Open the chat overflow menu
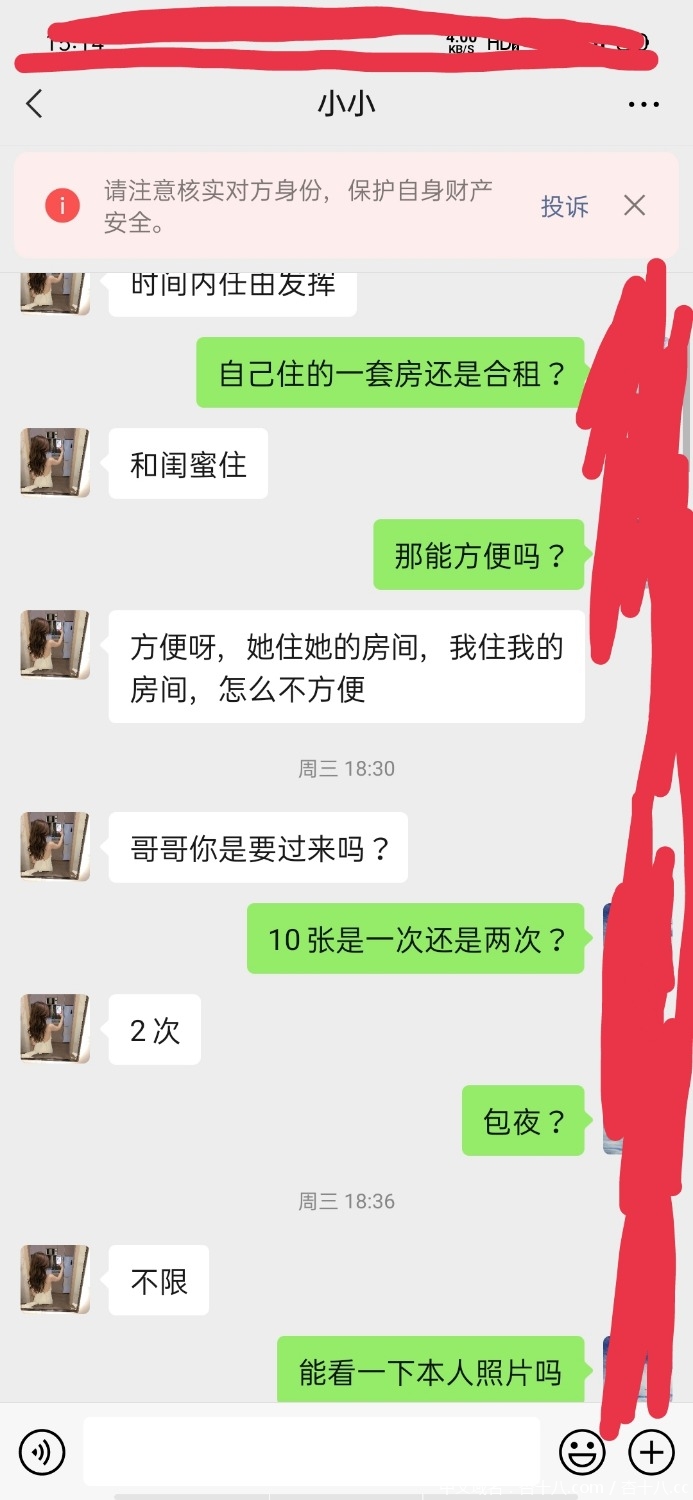 [x=643, y=104]
